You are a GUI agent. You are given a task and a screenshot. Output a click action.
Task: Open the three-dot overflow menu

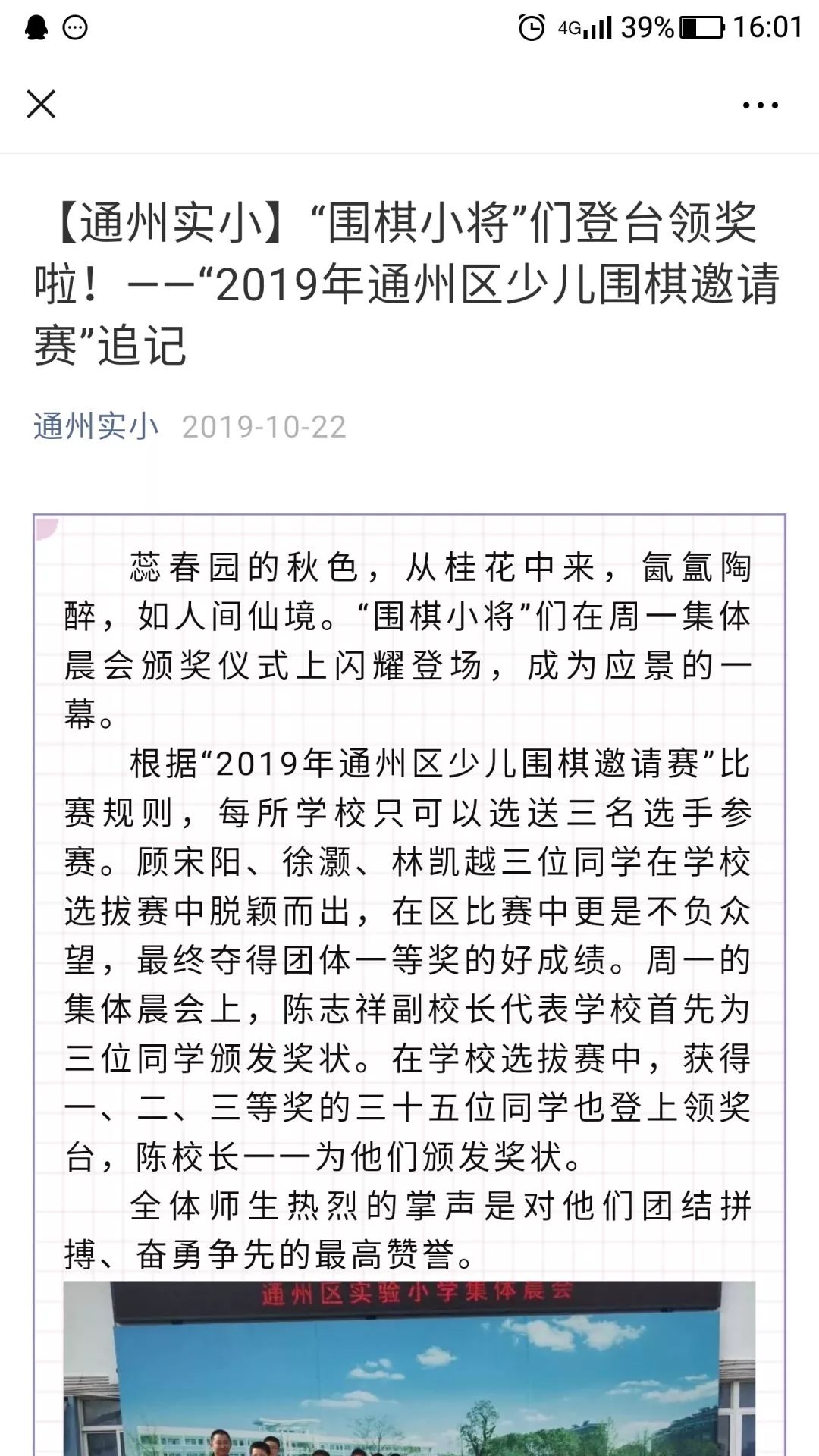[760, 105]
